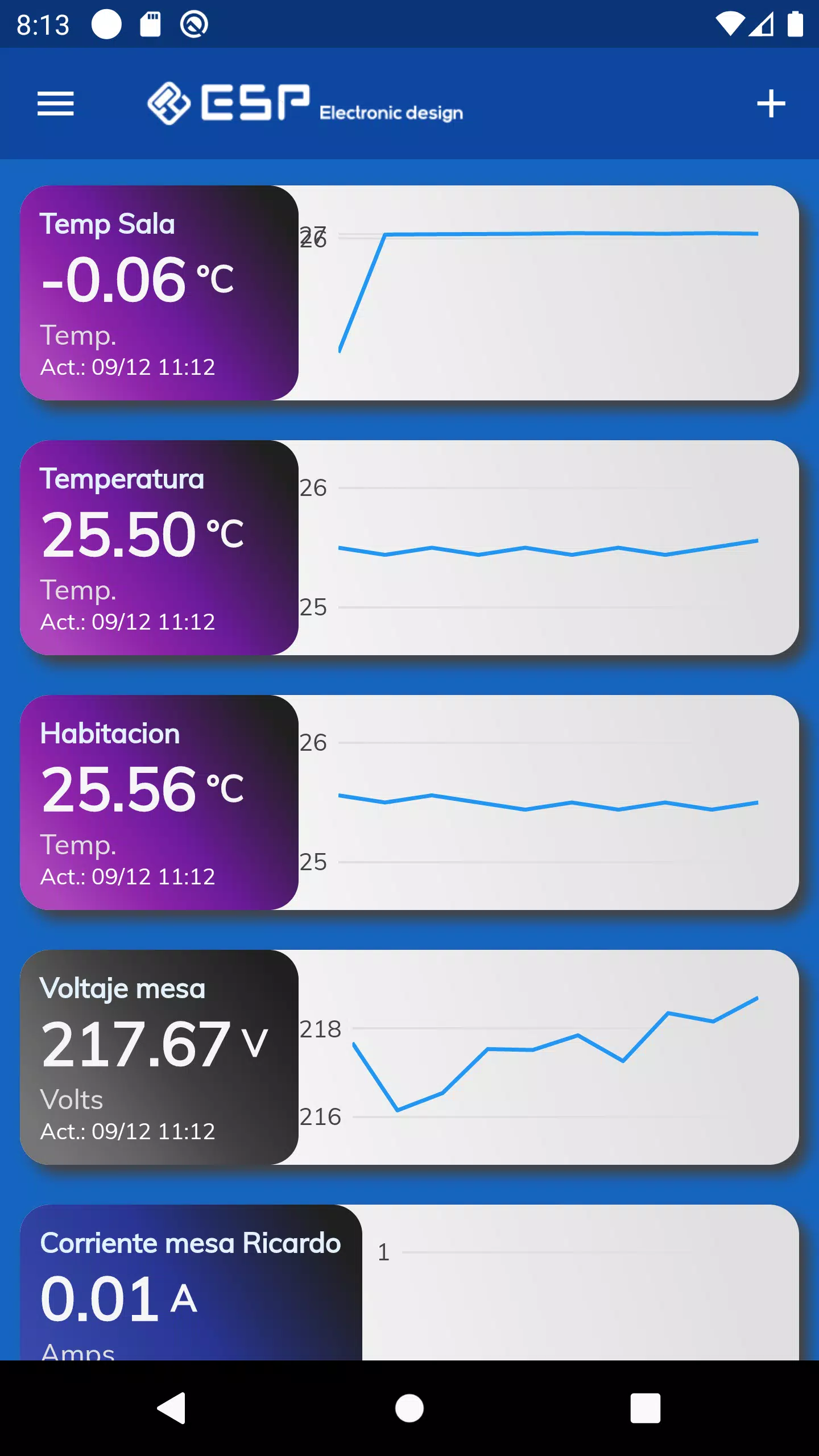Tap the 216 axis label on Voltaje mesa chart
Image resolution: width=819 pixels, height=1456 pixels.
point(323,1116)
